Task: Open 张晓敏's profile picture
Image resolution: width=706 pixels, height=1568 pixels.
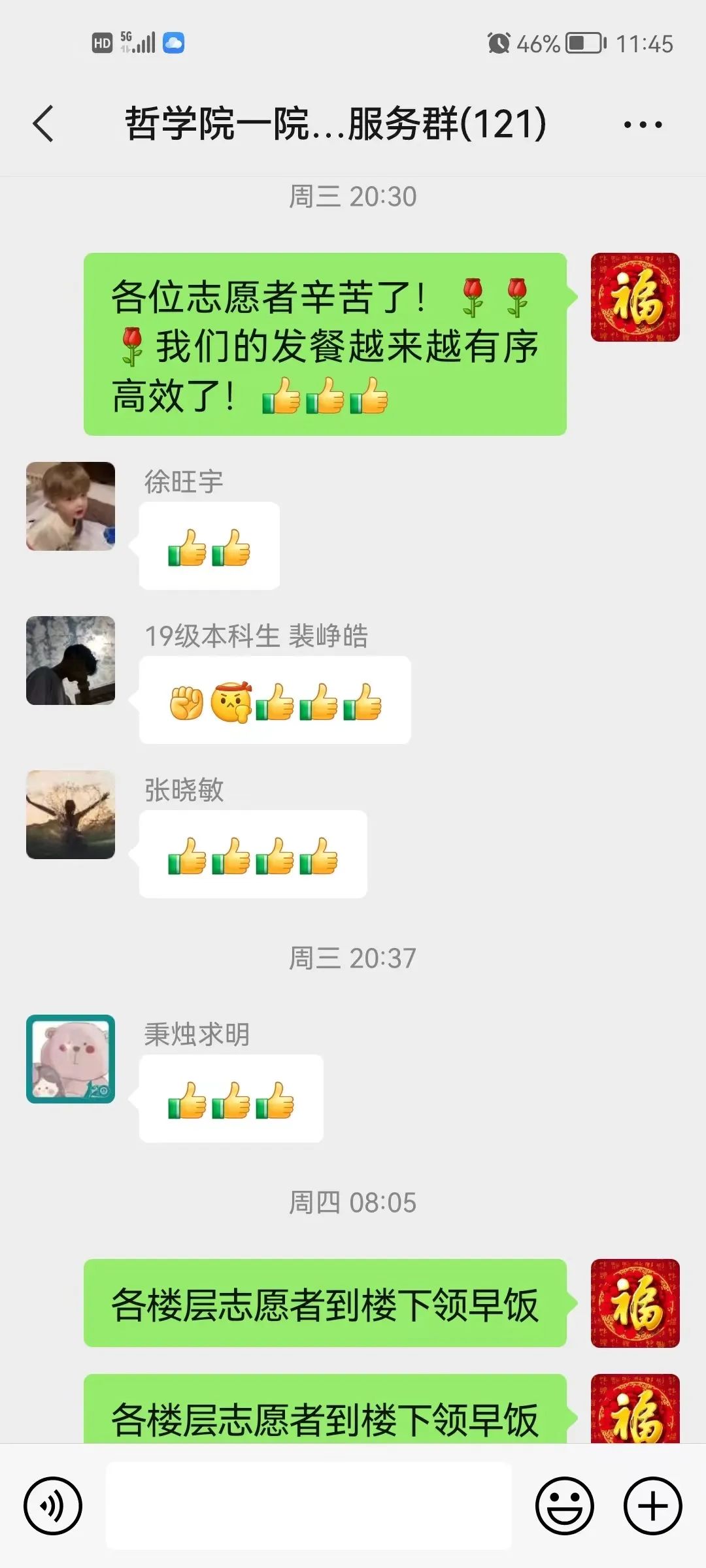Action: point(71,815)
